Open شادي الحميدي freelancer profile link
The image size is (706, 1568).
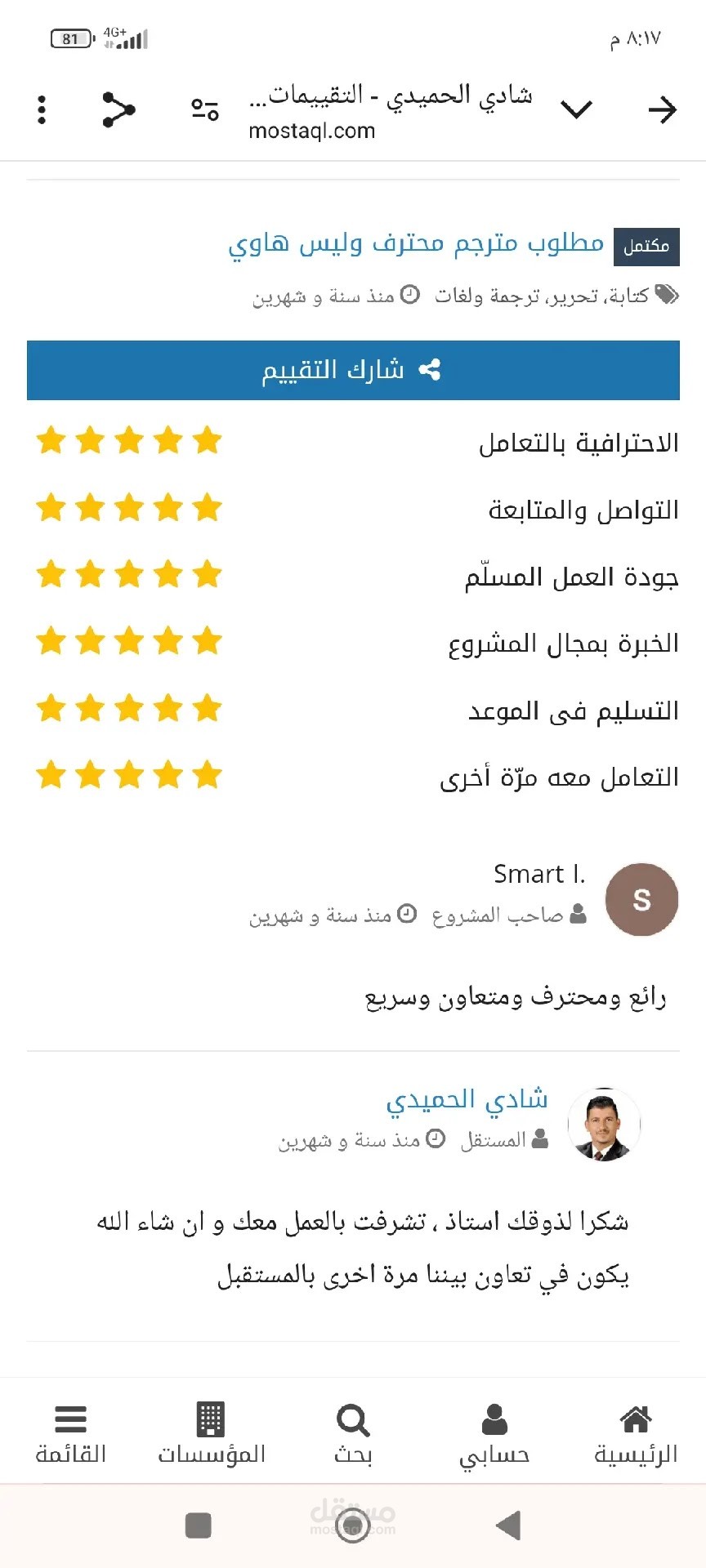(467, 1099)
